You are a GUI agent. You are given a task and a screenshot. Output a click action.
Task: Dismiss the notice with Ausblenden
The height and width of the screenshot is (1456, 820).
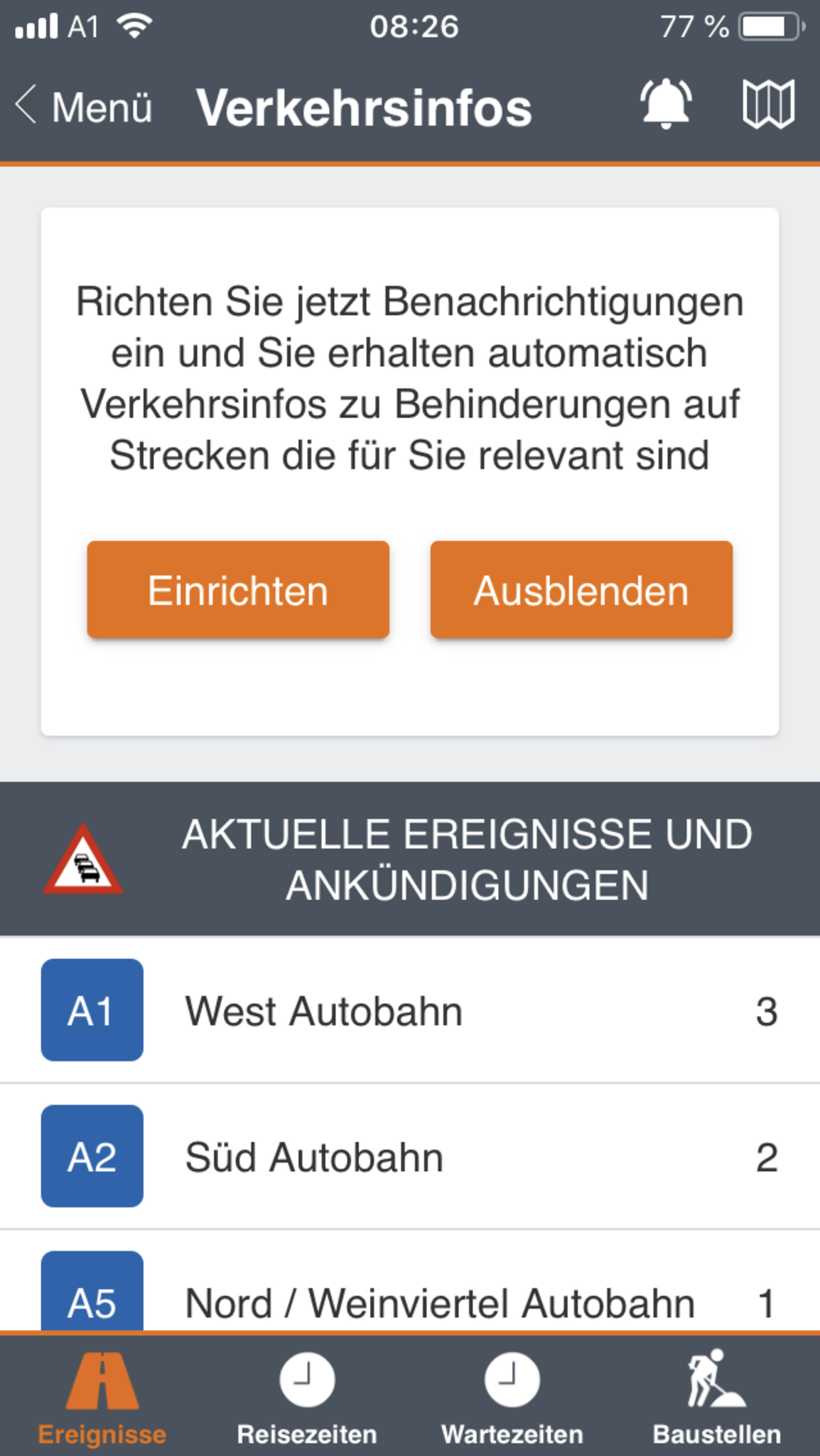pyautogui.click(x=581, y=590)
